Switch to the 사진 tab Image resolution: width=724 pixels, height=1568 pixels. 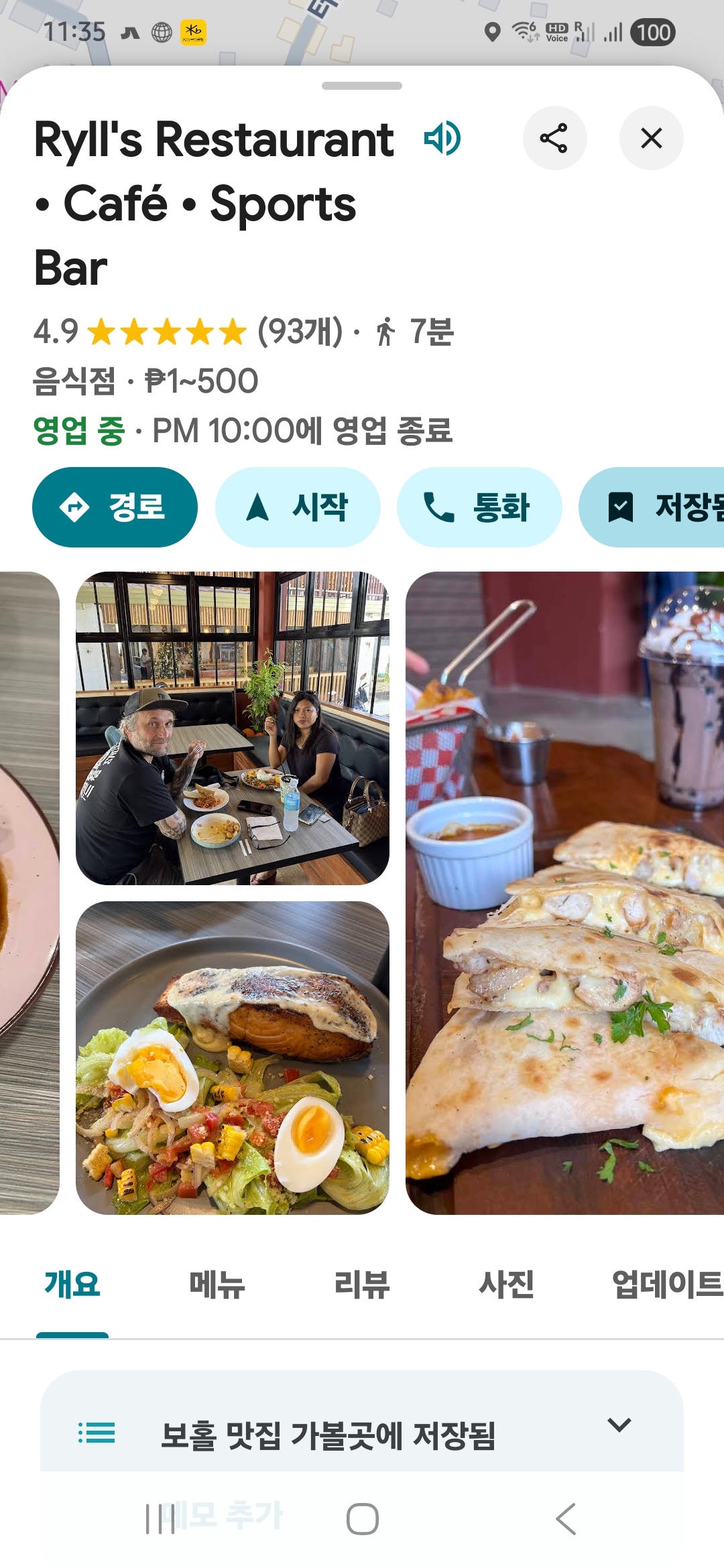[506, 1285]
